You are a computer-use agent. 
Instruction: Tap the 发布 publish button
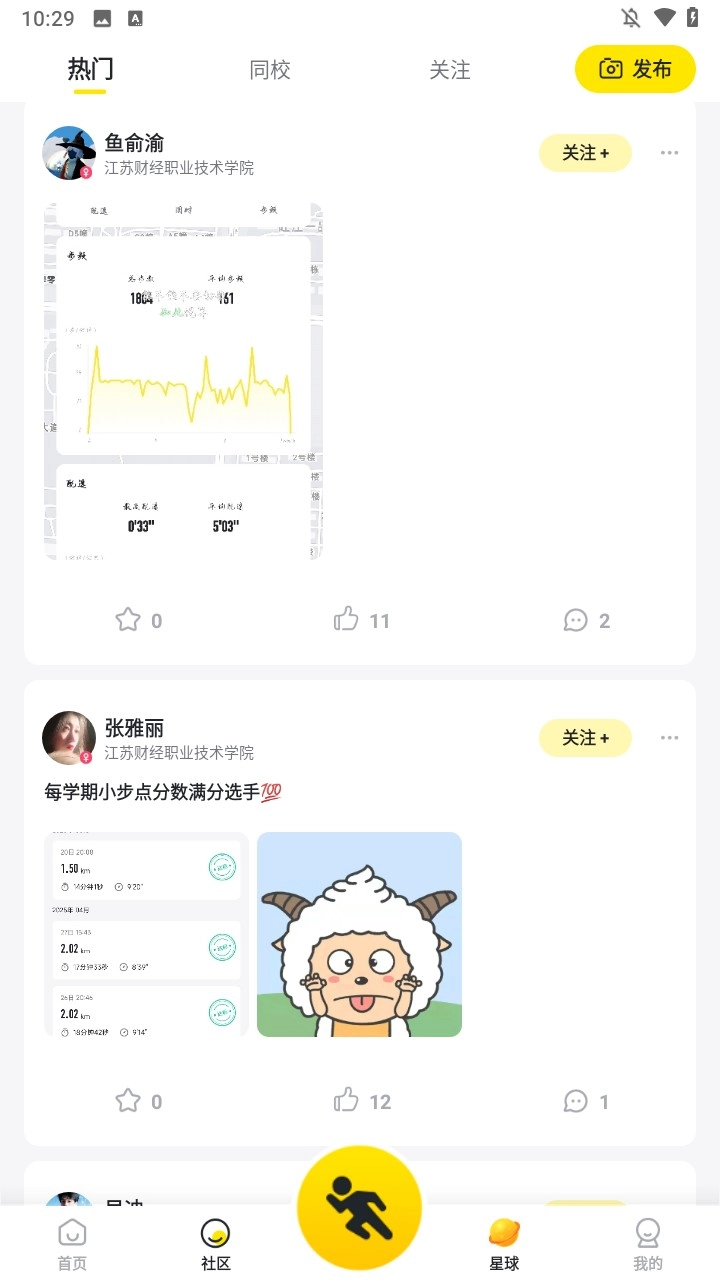(x=635, y=69)
